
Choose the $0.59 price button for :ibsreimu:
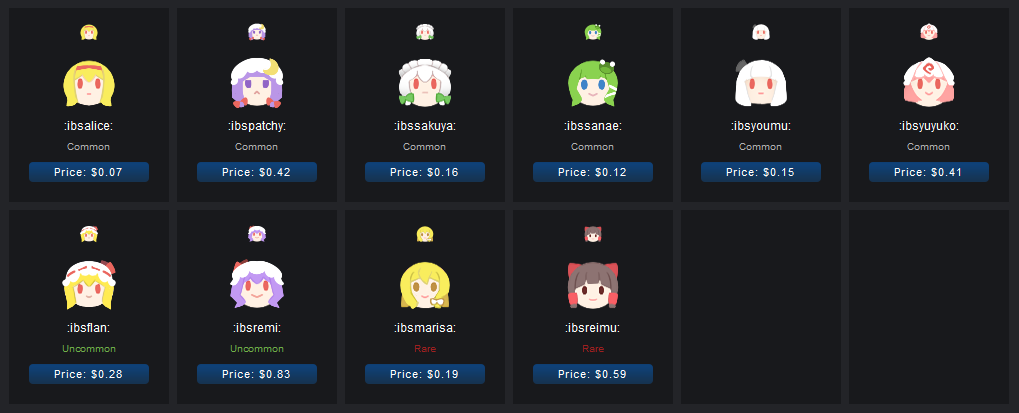pyautogui.click(x=593, y=374)
